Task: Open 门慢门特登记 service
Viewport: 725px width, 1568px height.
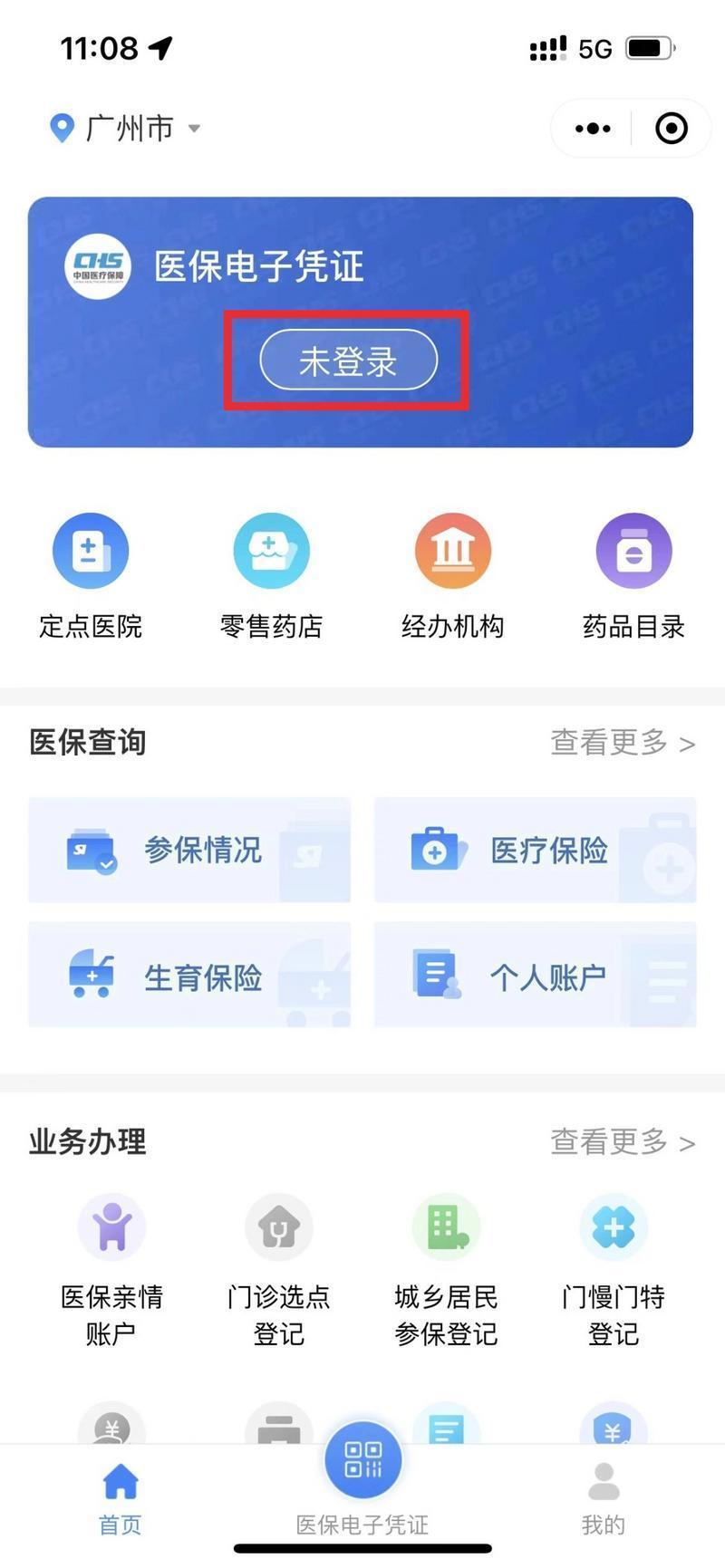Action: tap(614, 1269)
